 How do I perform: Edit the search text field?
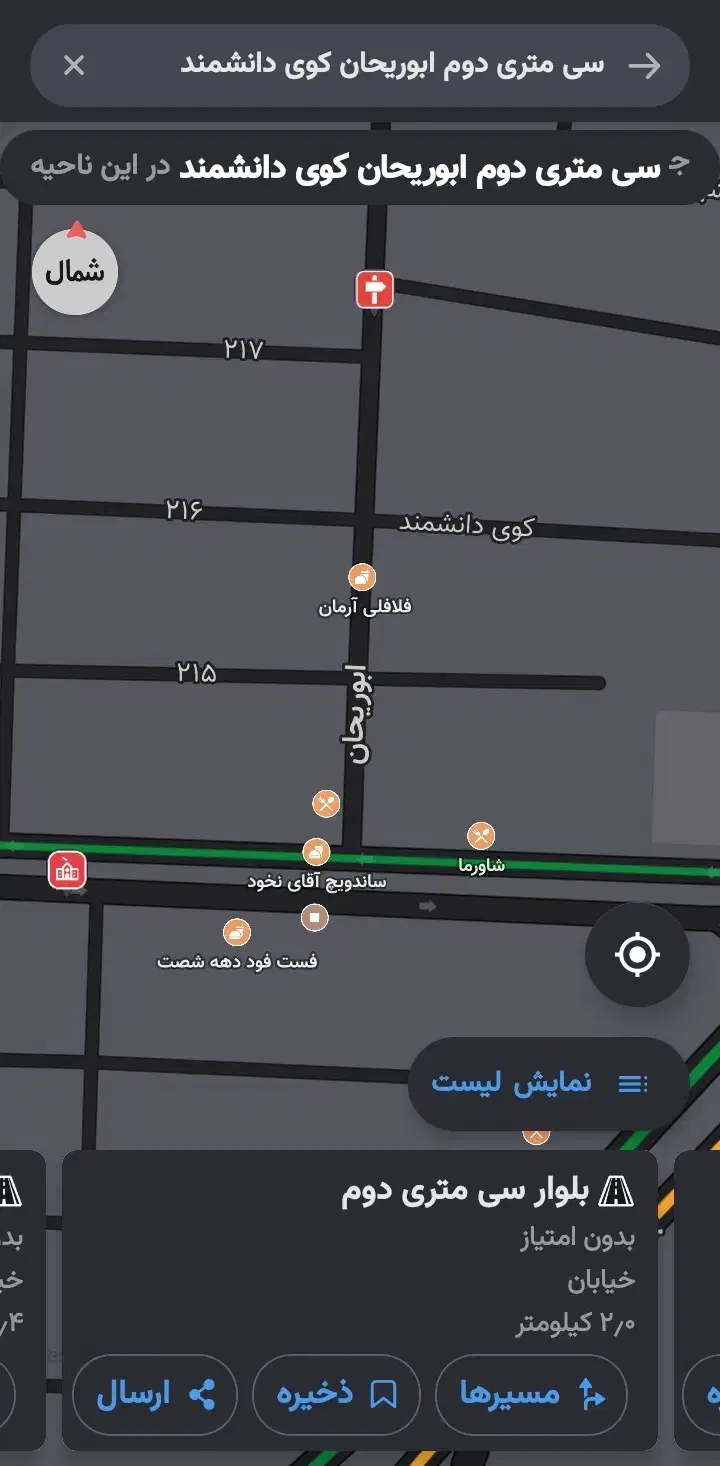pos(390,66)
